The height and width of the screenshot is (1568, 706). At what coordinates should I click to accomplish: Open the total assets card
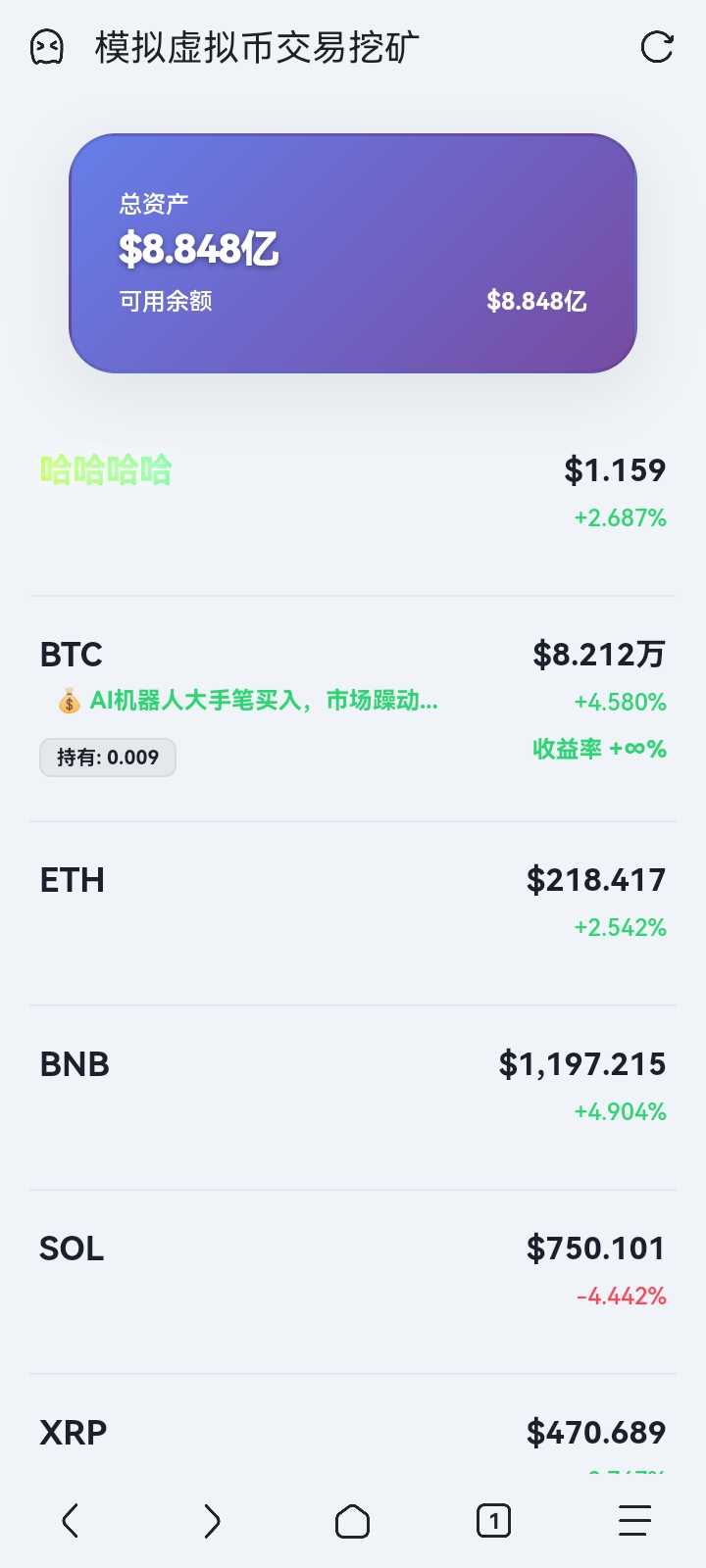point(353,253)
